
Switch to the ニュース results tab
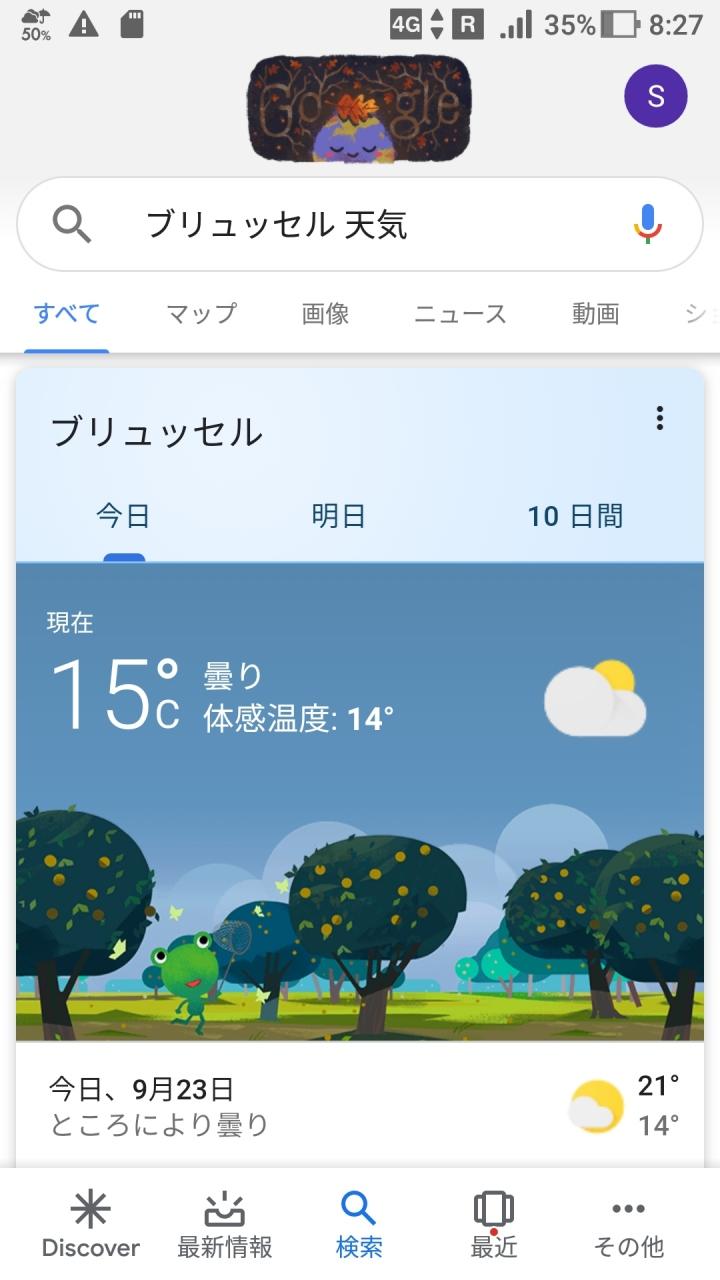pos(460,314)
